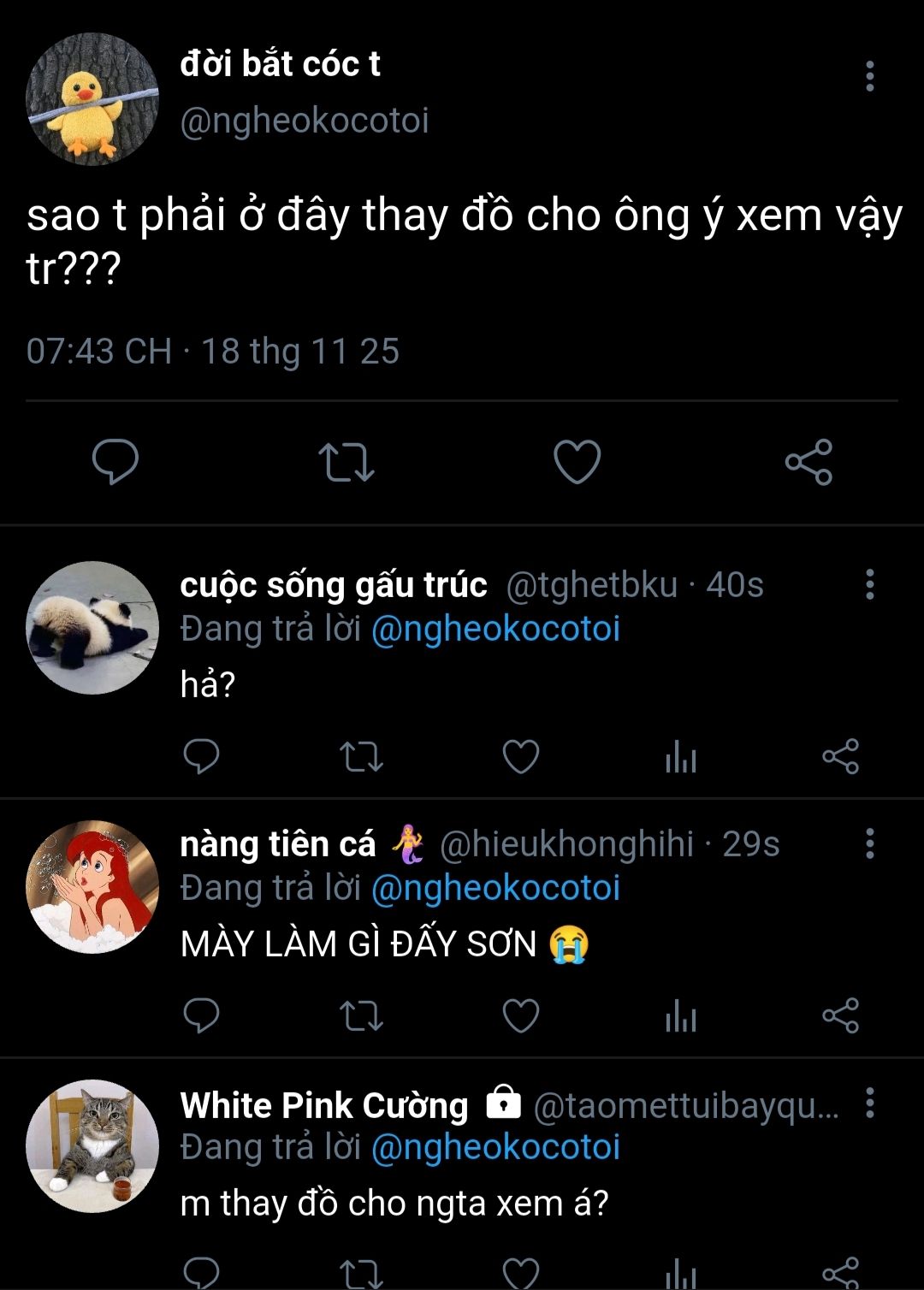924x1290 pixels.
Task: Open đời bắt cóc t's profile picture
Action: point(92,99)
